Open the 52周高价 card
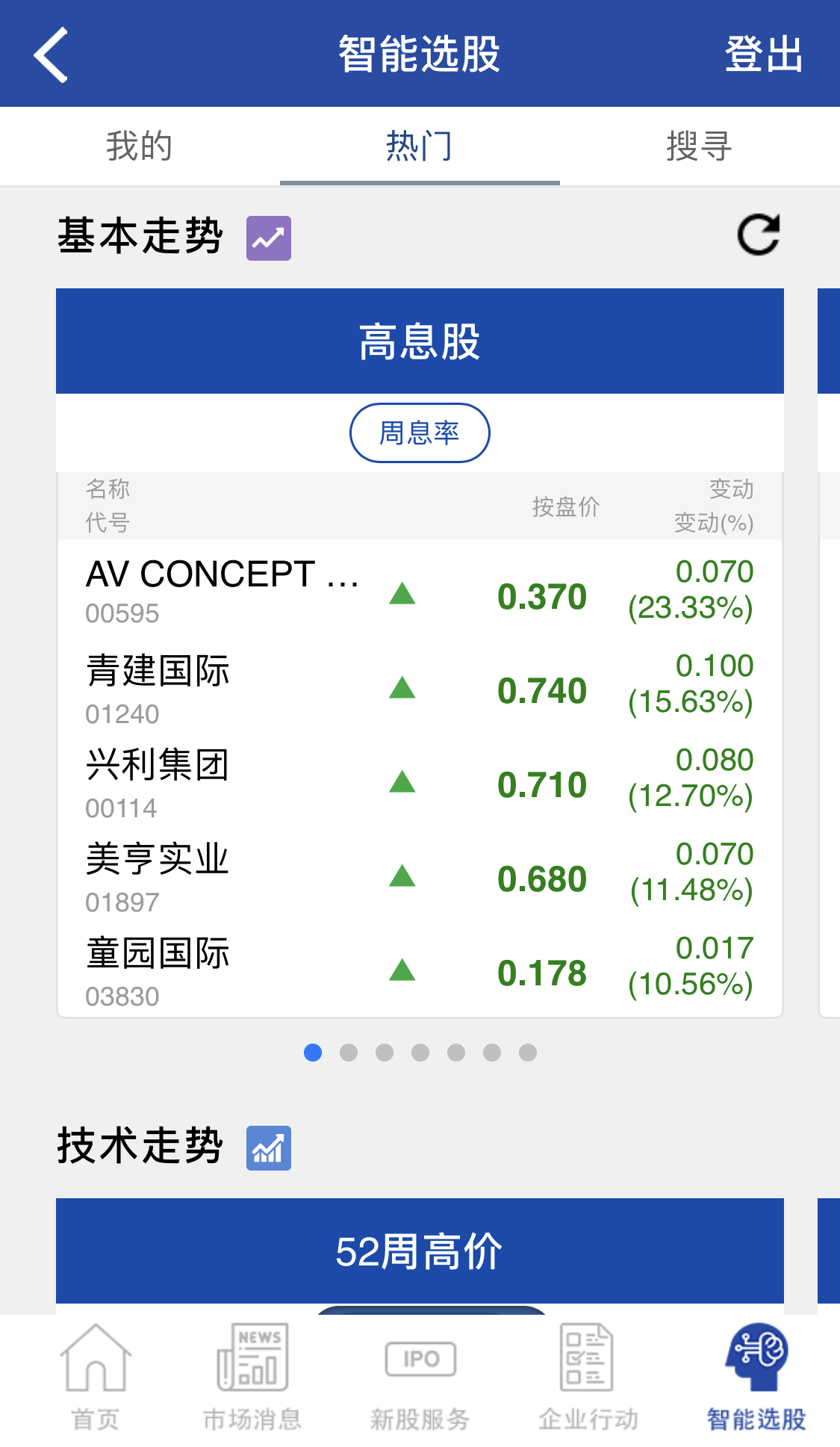This screenshot has height=1447, width=840. (x=420, y=1251)
